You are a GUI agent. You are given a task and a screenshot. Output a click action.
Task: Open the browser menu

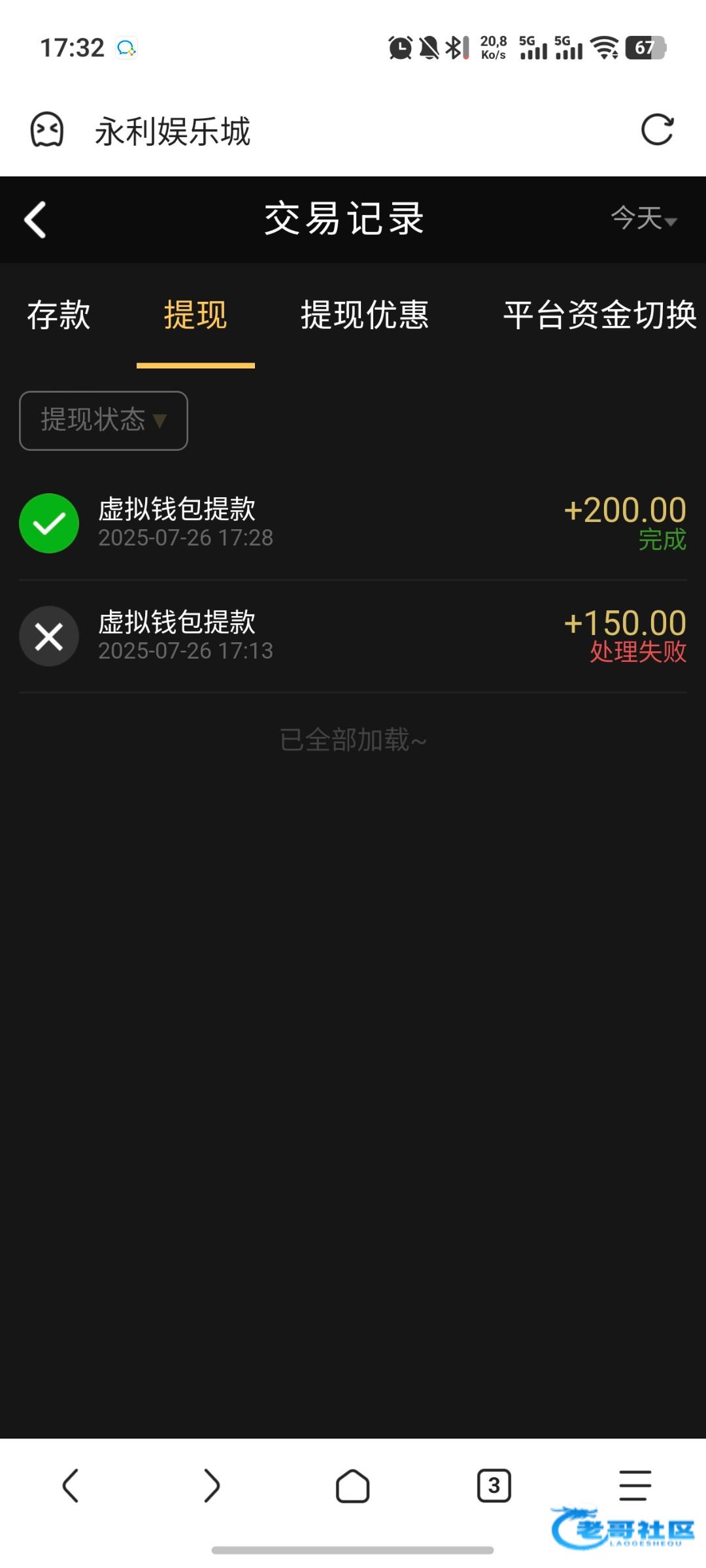point(635,1486)
